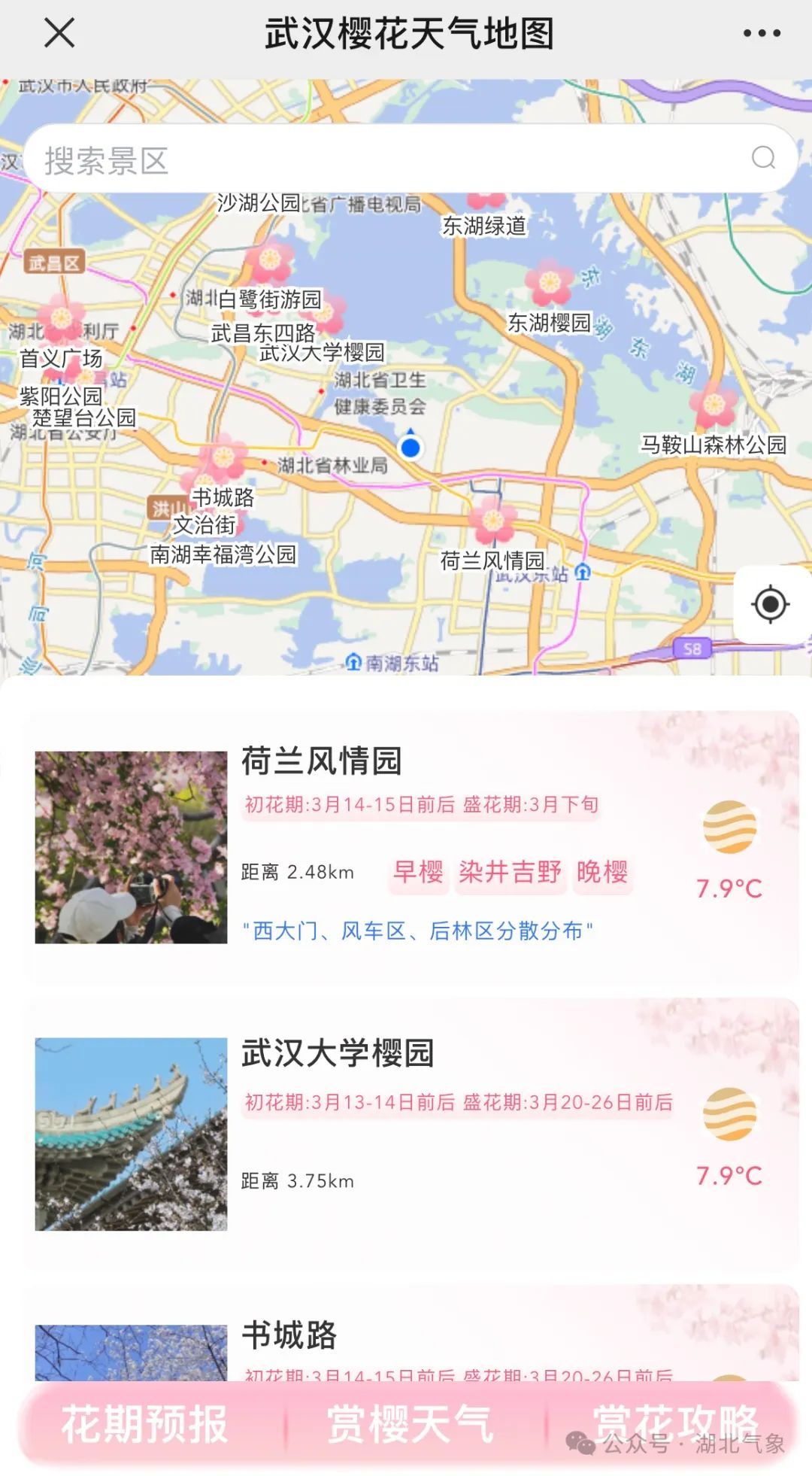
Task: Select the 首义广场 blossom marker on map
Action: click(61, 318)
